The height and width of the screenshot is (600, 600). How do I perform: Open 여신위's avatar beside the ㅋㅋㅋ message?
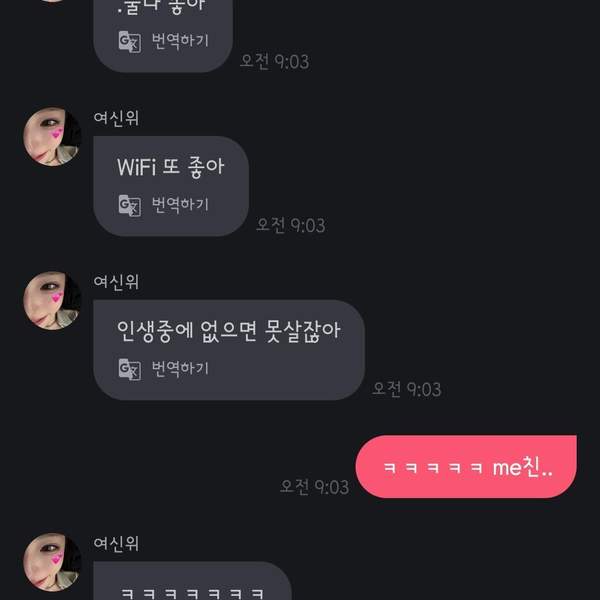(52, 562)
